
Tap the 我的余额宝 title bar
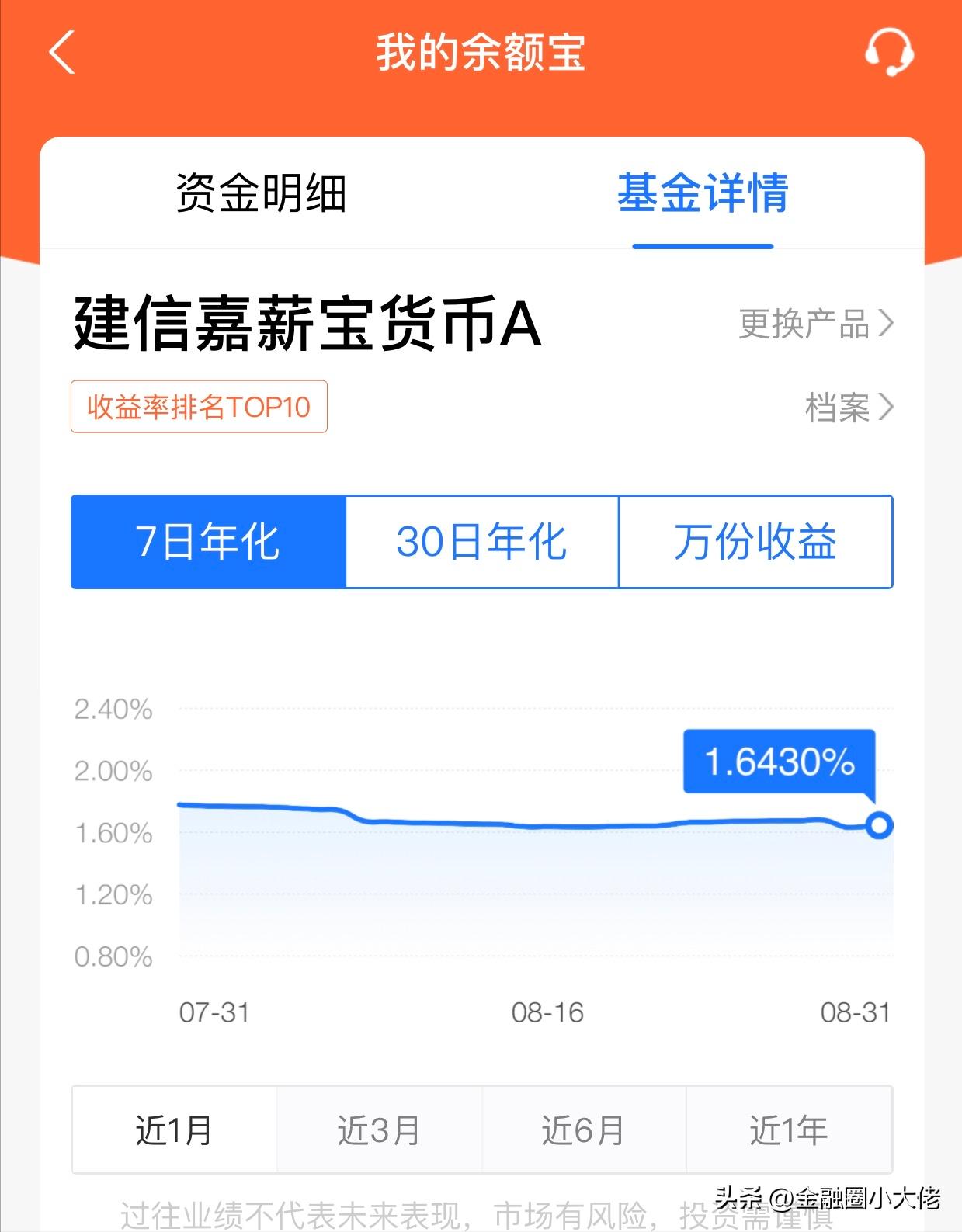click(x=481, y=52)
